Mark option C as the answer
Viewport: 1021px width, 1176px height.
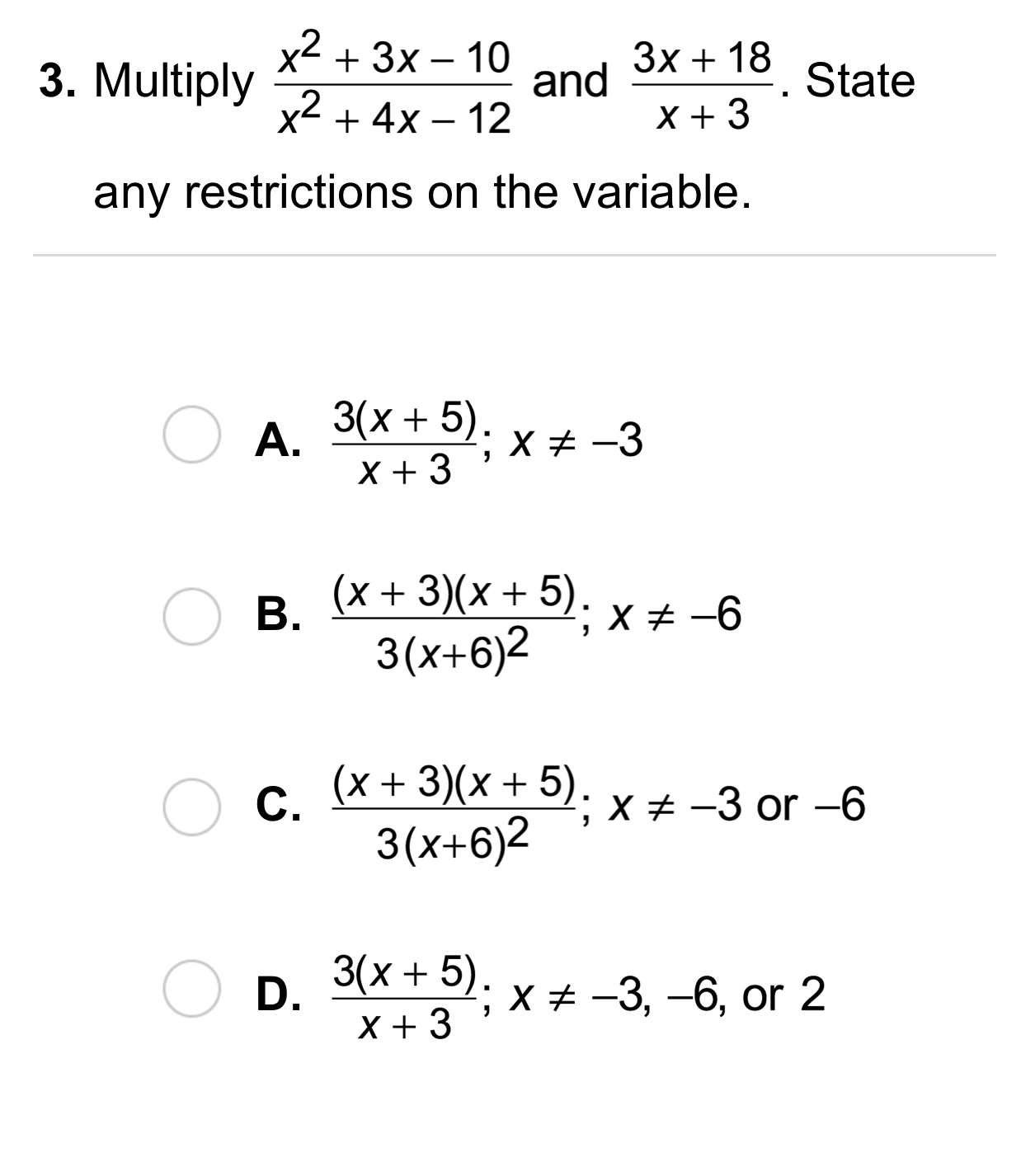click(191, 807)
